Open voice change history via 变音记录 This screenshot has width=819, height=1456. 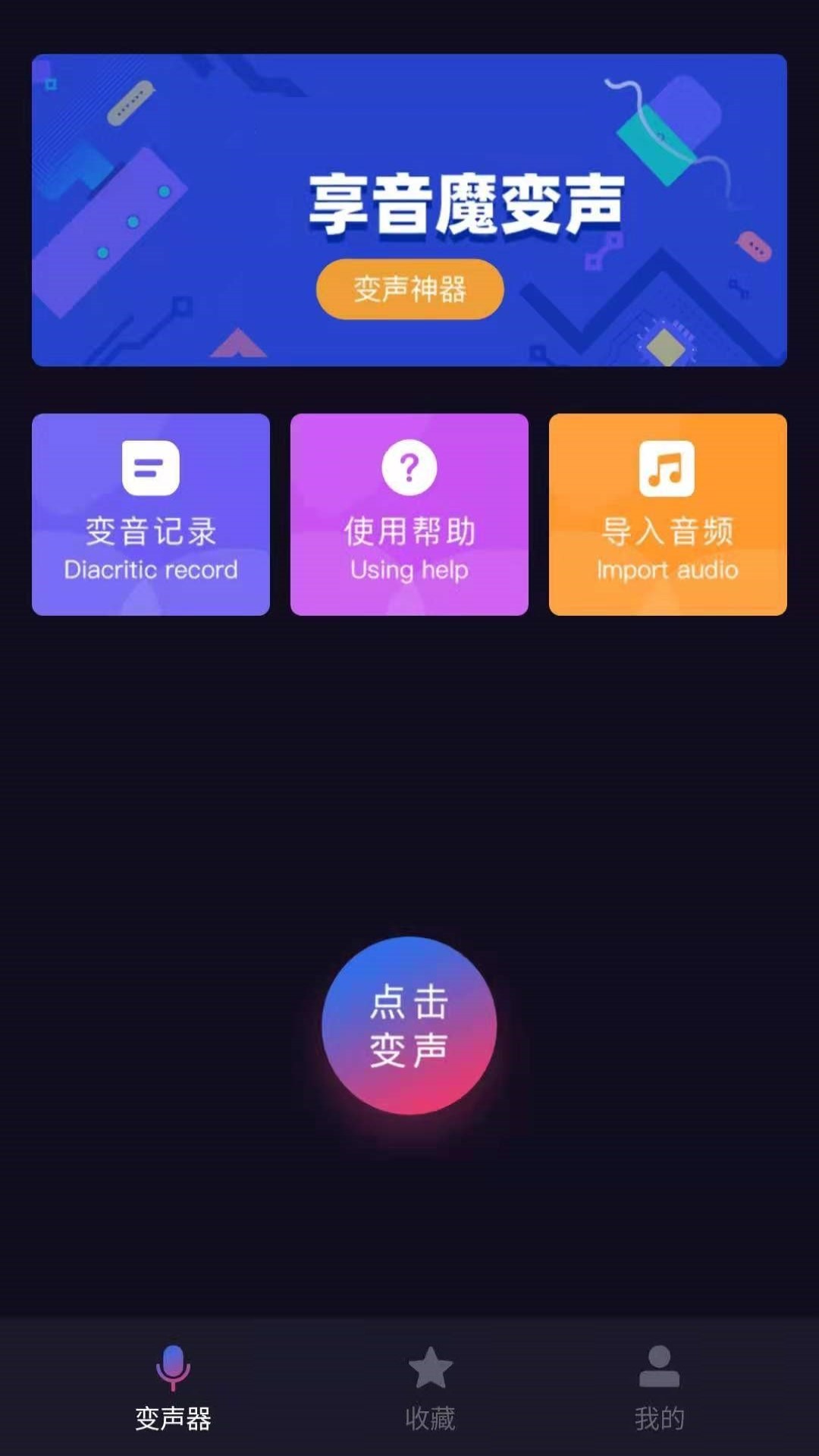point(149,531)
